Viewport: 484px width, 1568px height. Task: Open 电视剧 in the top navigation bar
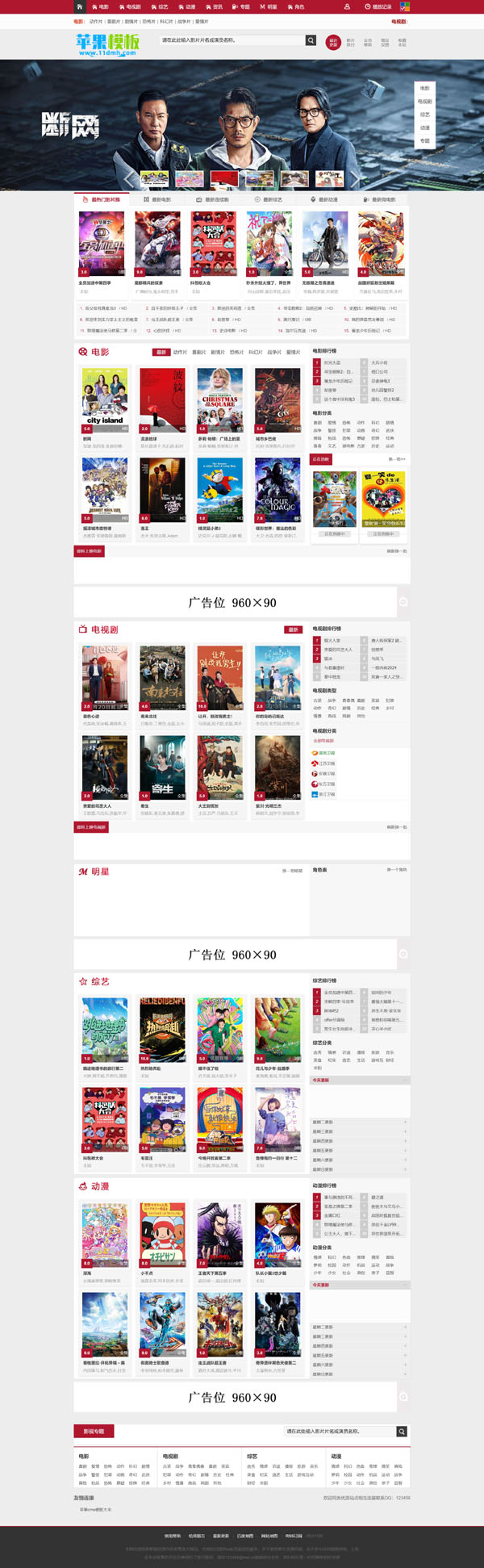coord(131,6)
